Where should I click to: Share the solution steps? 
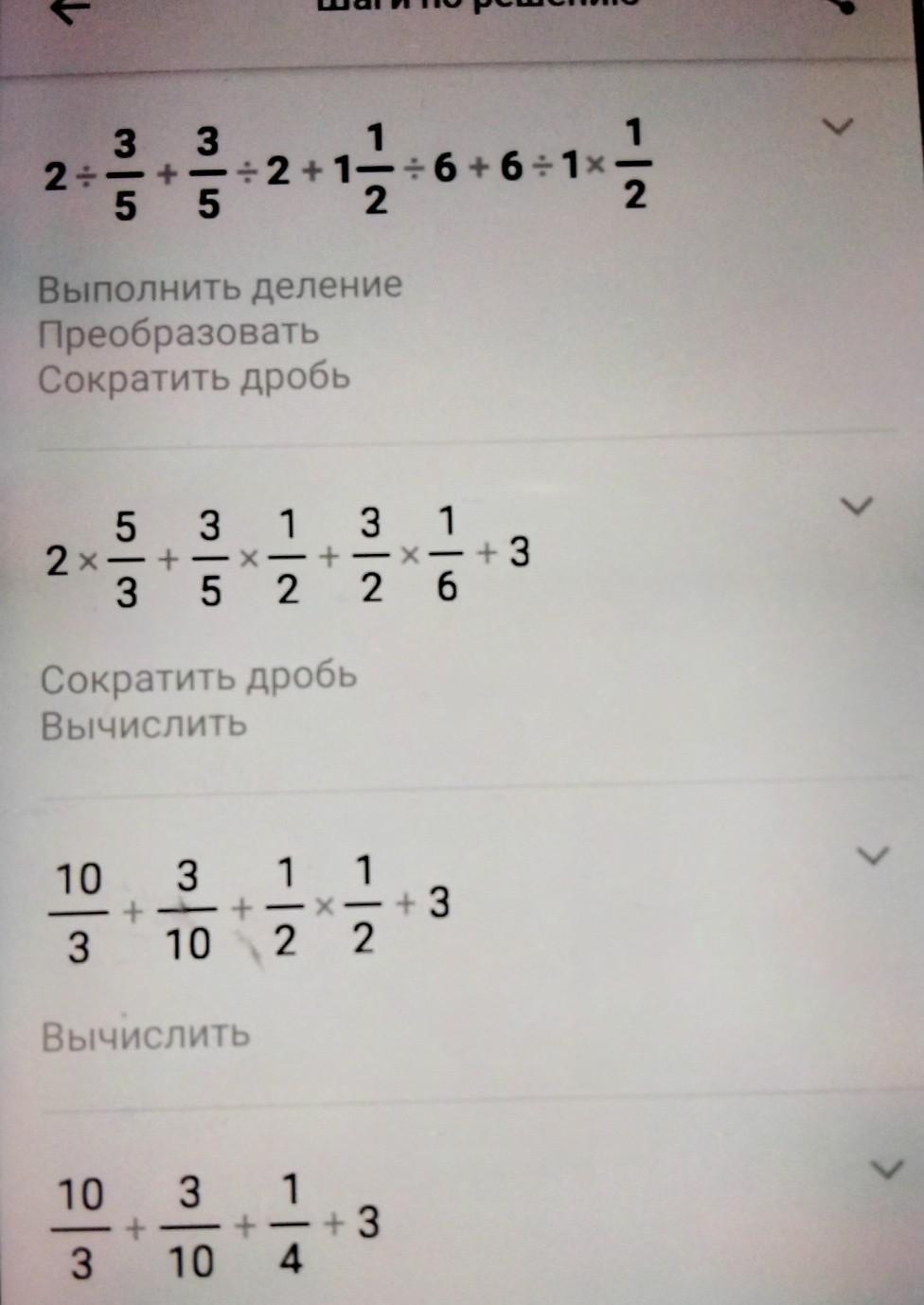[845, 6]
